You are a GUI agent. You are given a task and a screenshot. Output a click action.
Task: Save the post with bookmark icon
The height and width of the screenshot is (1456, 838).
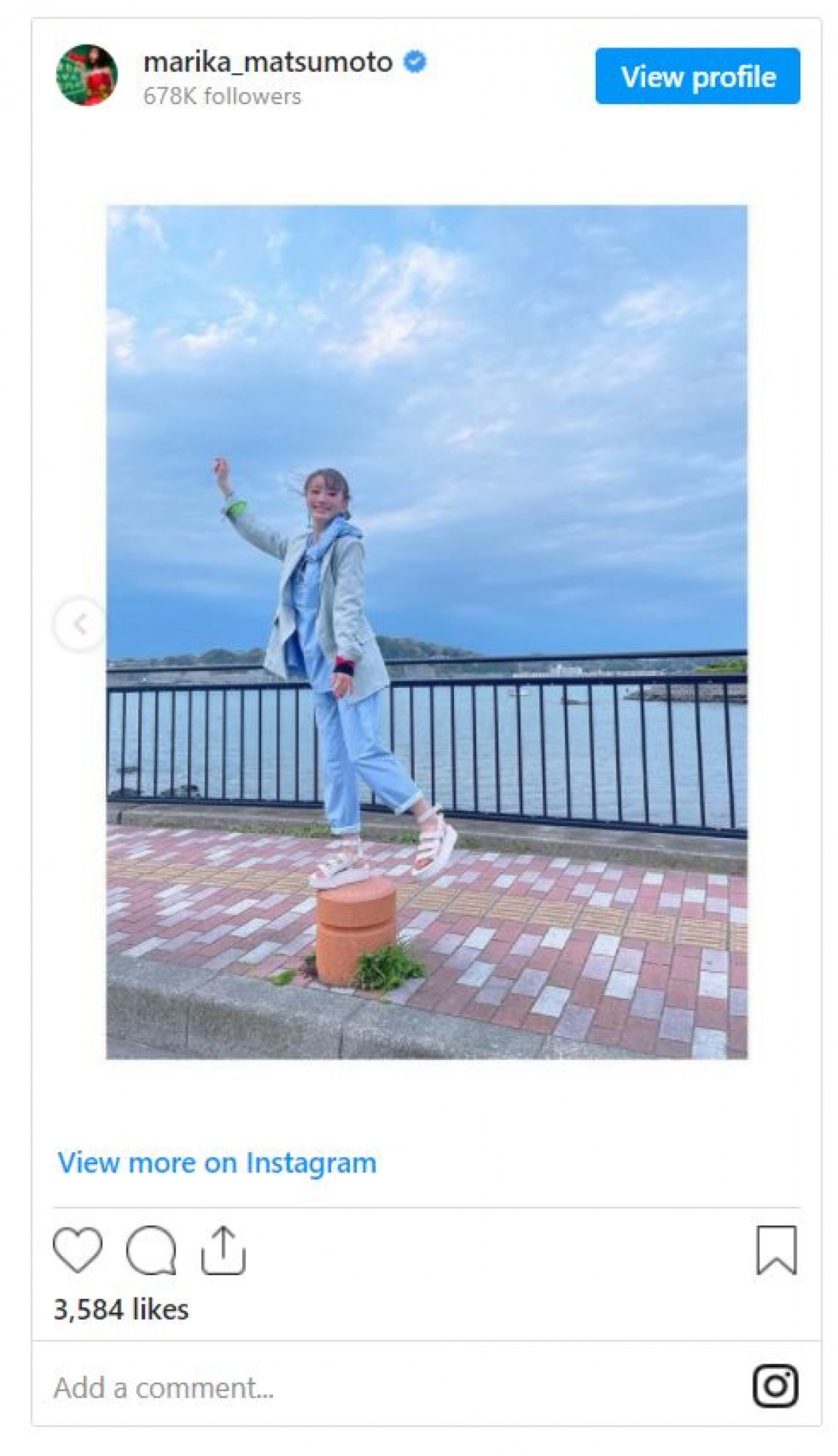click(776, 1250)
